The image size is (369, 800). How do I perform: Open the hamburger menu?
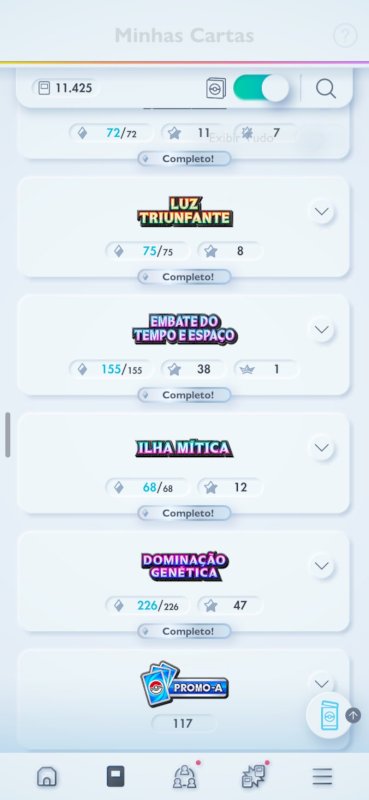pos(323,777)
